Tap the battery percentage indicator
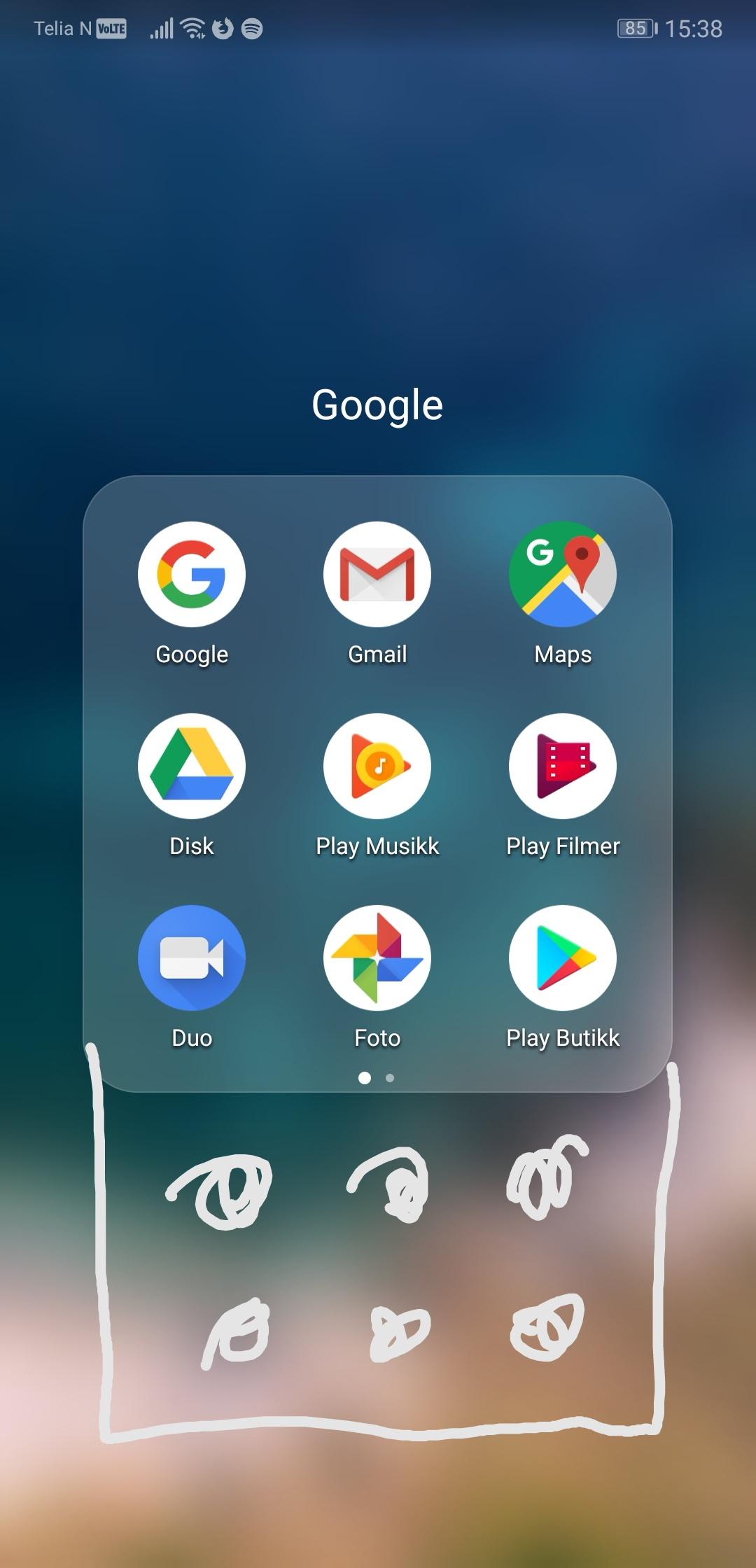 (633, 28)
